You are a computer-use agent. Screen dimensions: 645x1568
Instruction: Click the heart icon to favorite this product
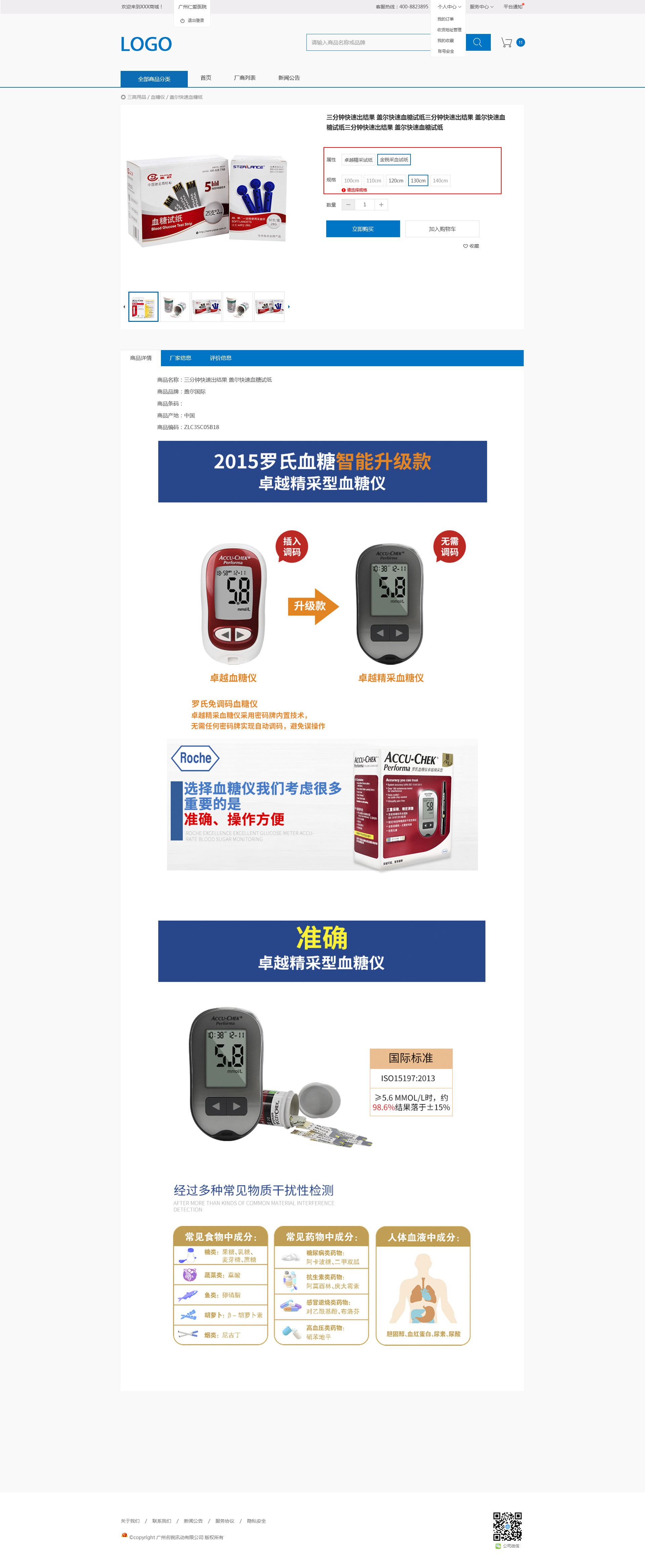(466, 246)
